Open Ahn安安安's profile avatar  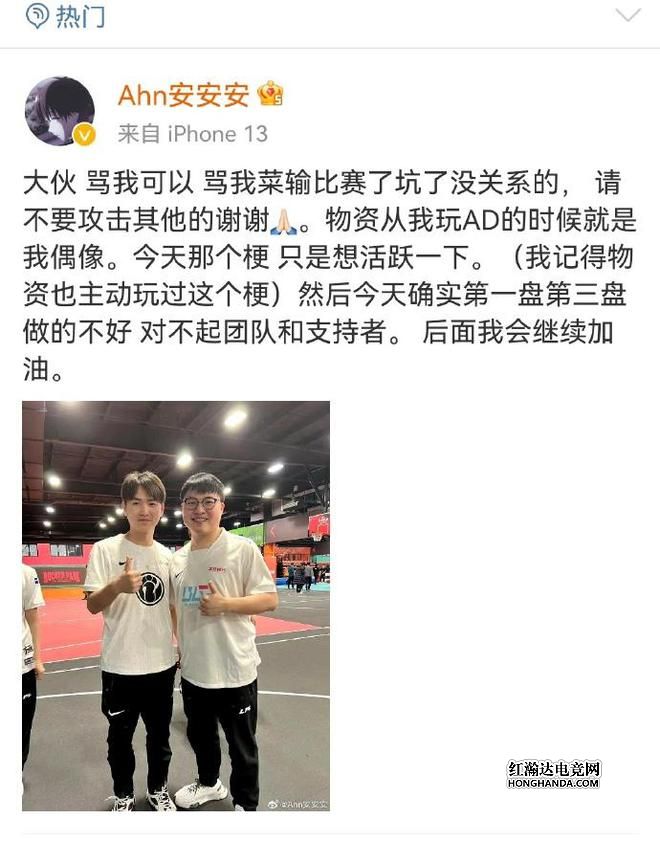(59, 111)
